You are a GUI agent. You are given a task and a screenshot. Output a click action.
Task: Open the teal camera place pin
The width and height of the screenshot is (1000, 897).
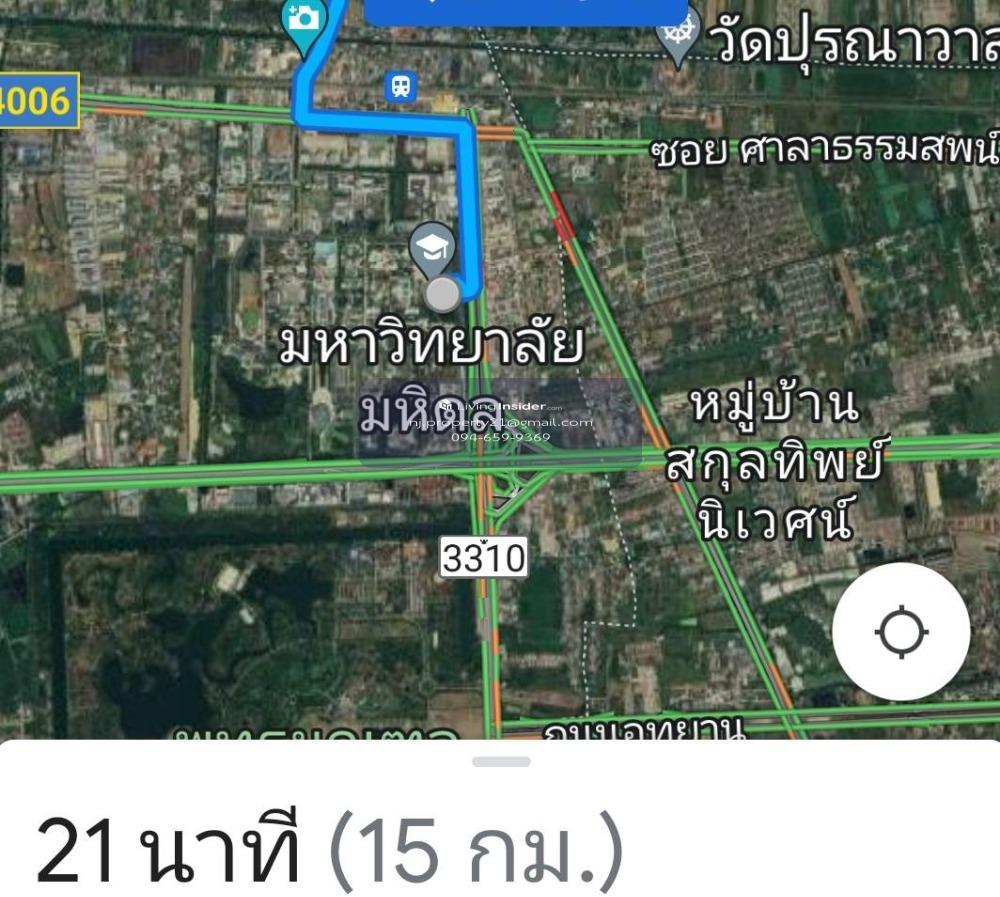303,22
